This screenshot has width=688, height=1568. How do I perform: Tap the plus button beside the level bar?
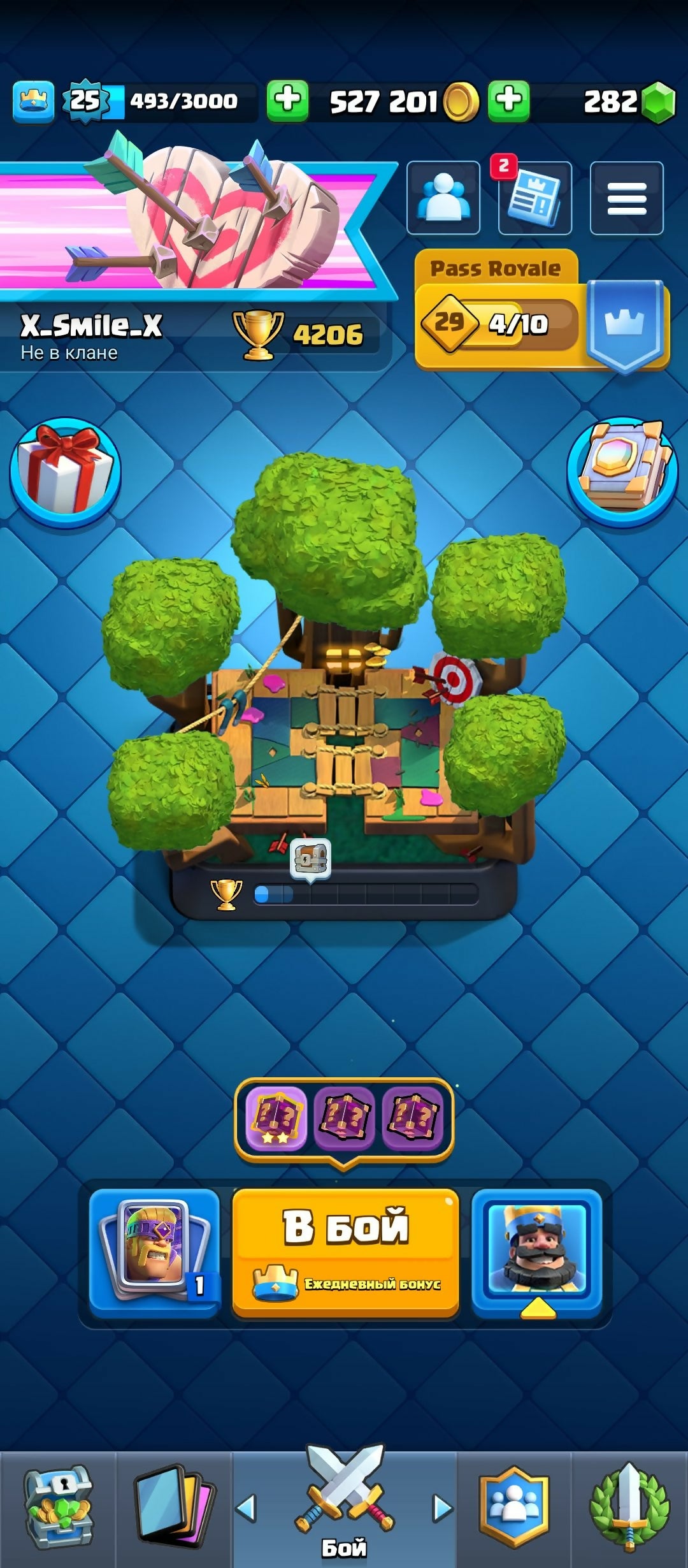click(287, 101)
